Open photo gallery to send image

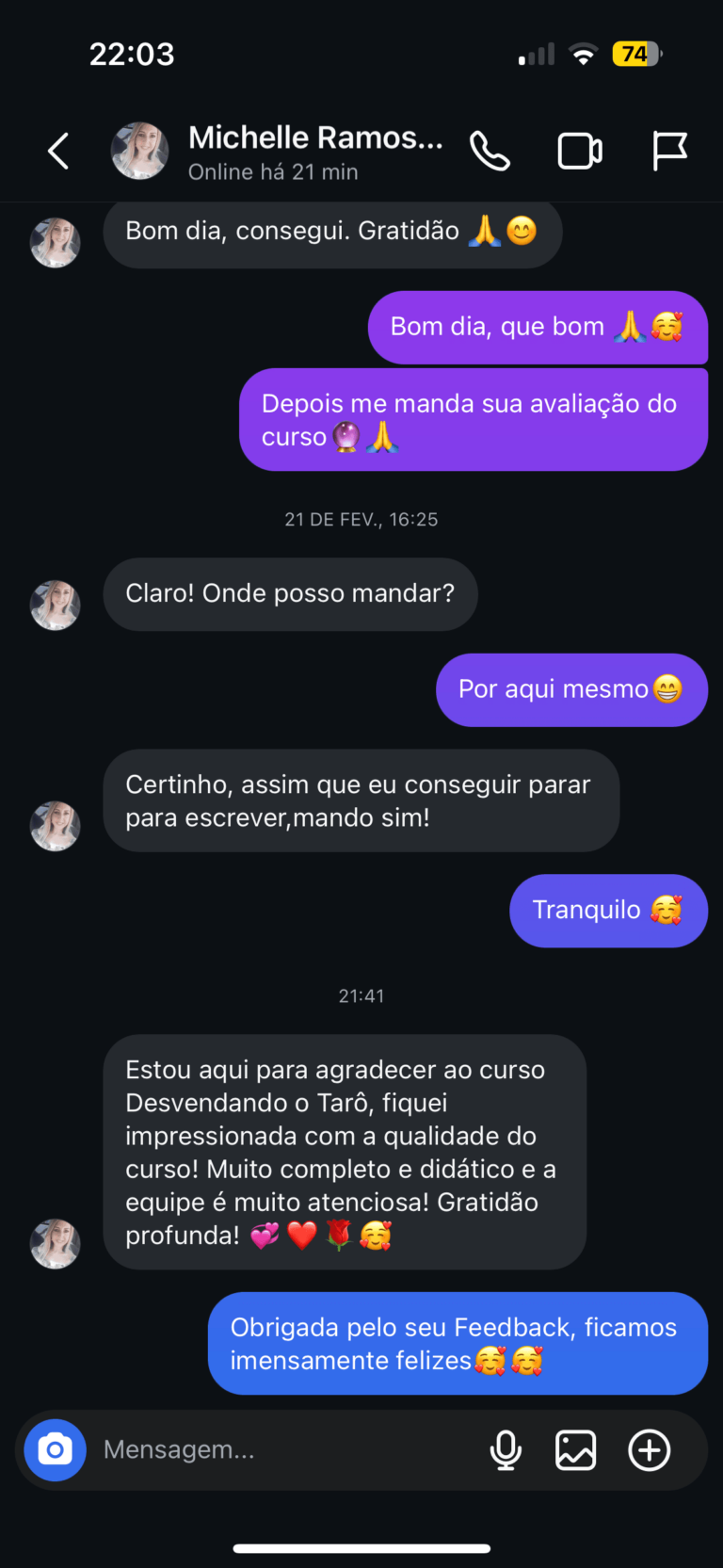point(575,1449)
